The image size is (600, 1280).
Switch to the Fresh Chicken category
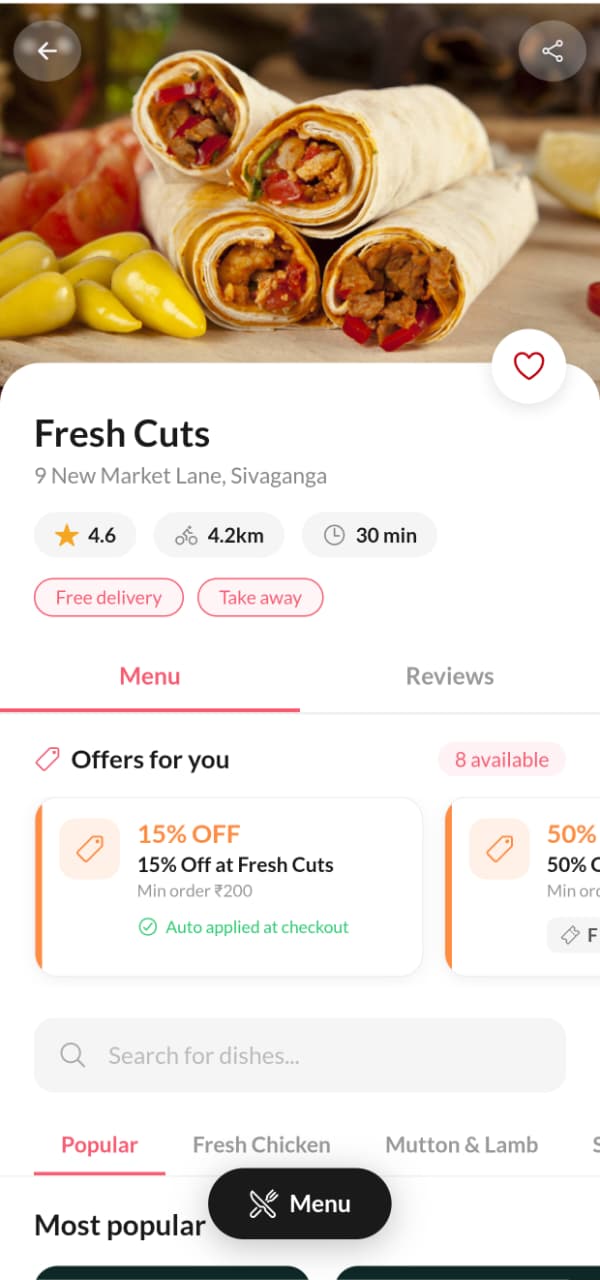[x=261, y=1145]
